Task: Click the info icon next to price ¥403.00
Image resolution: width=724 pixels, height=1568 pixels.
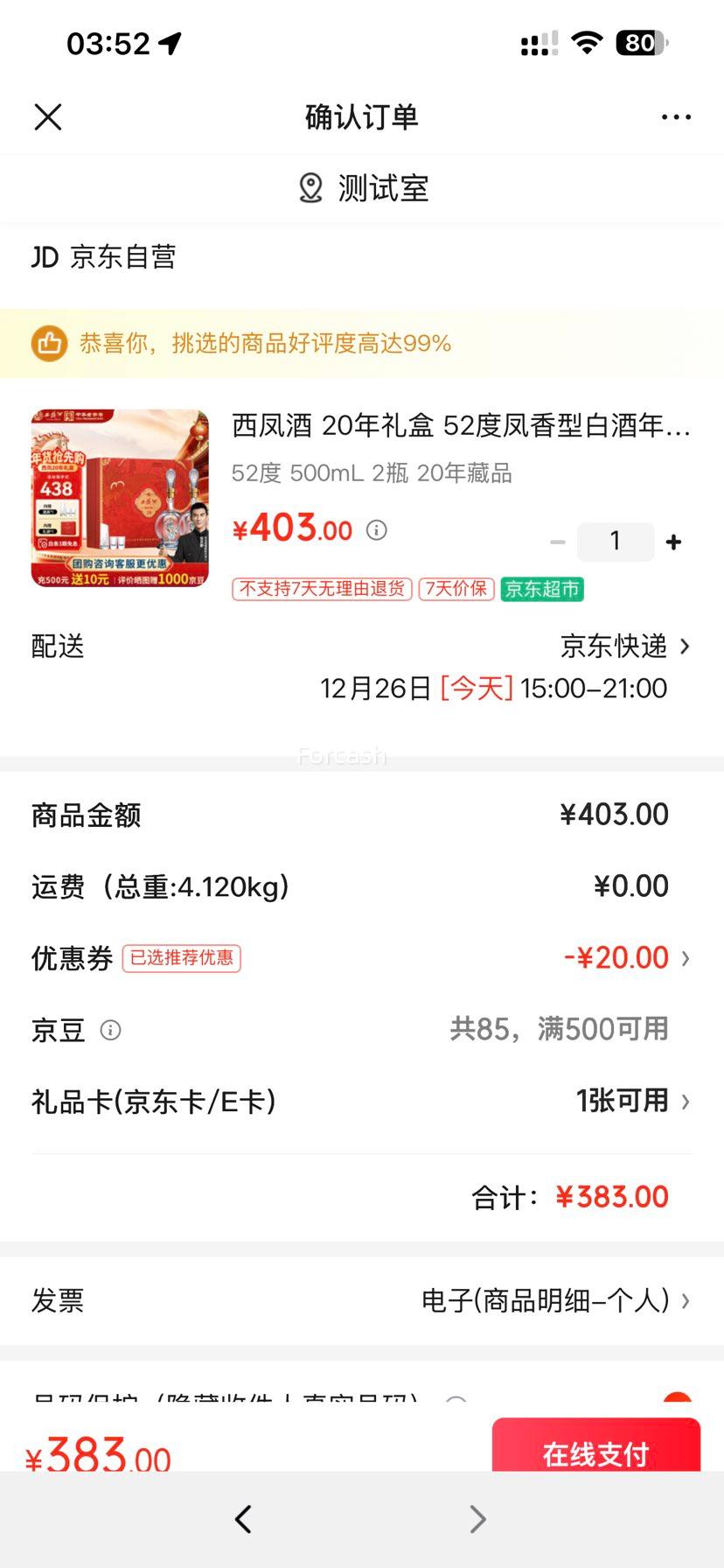Action: click(x=376, y=529)
